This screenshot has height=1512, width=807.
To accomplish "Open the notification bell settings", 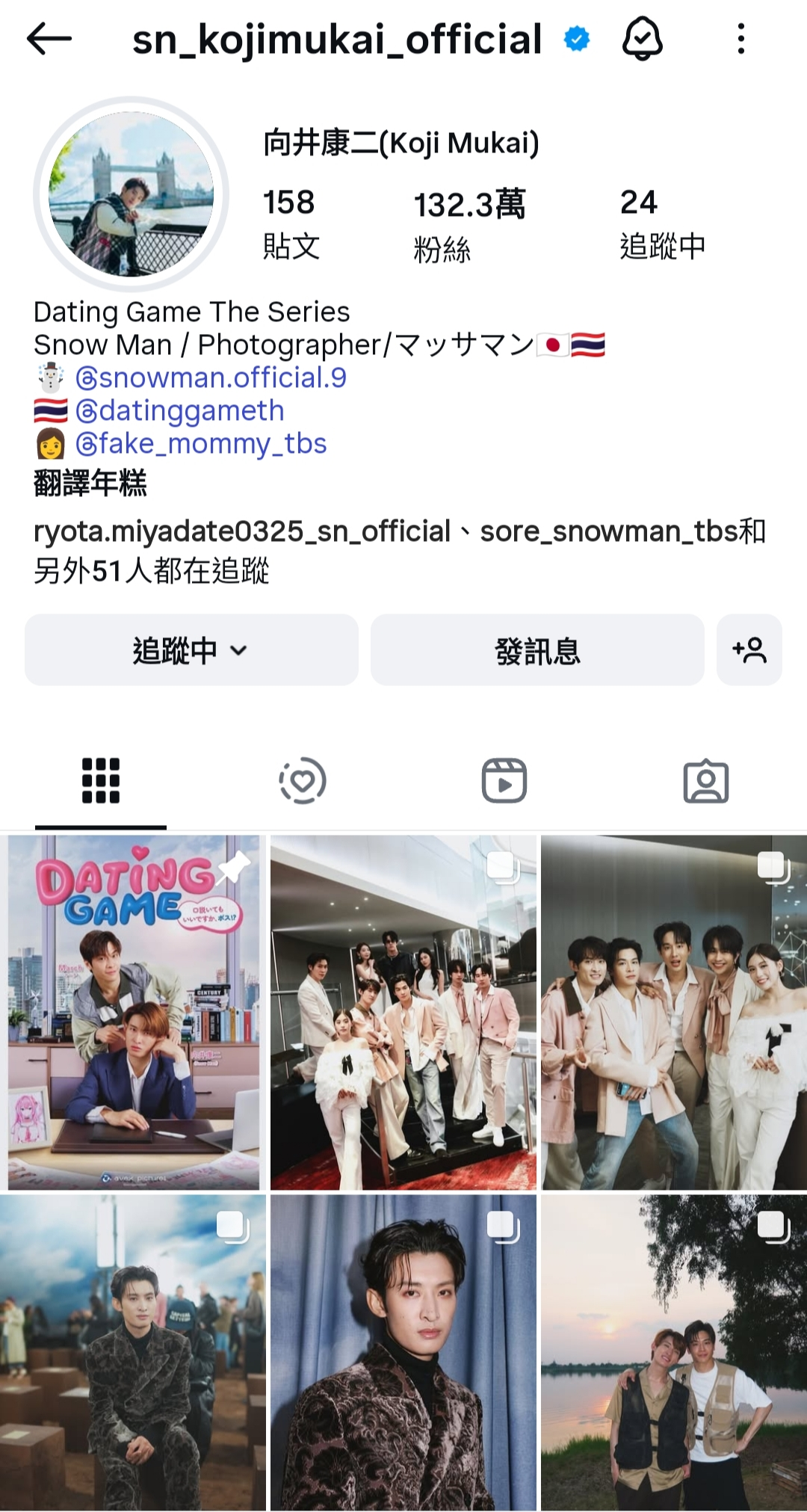I will click(x=642, y=39).
